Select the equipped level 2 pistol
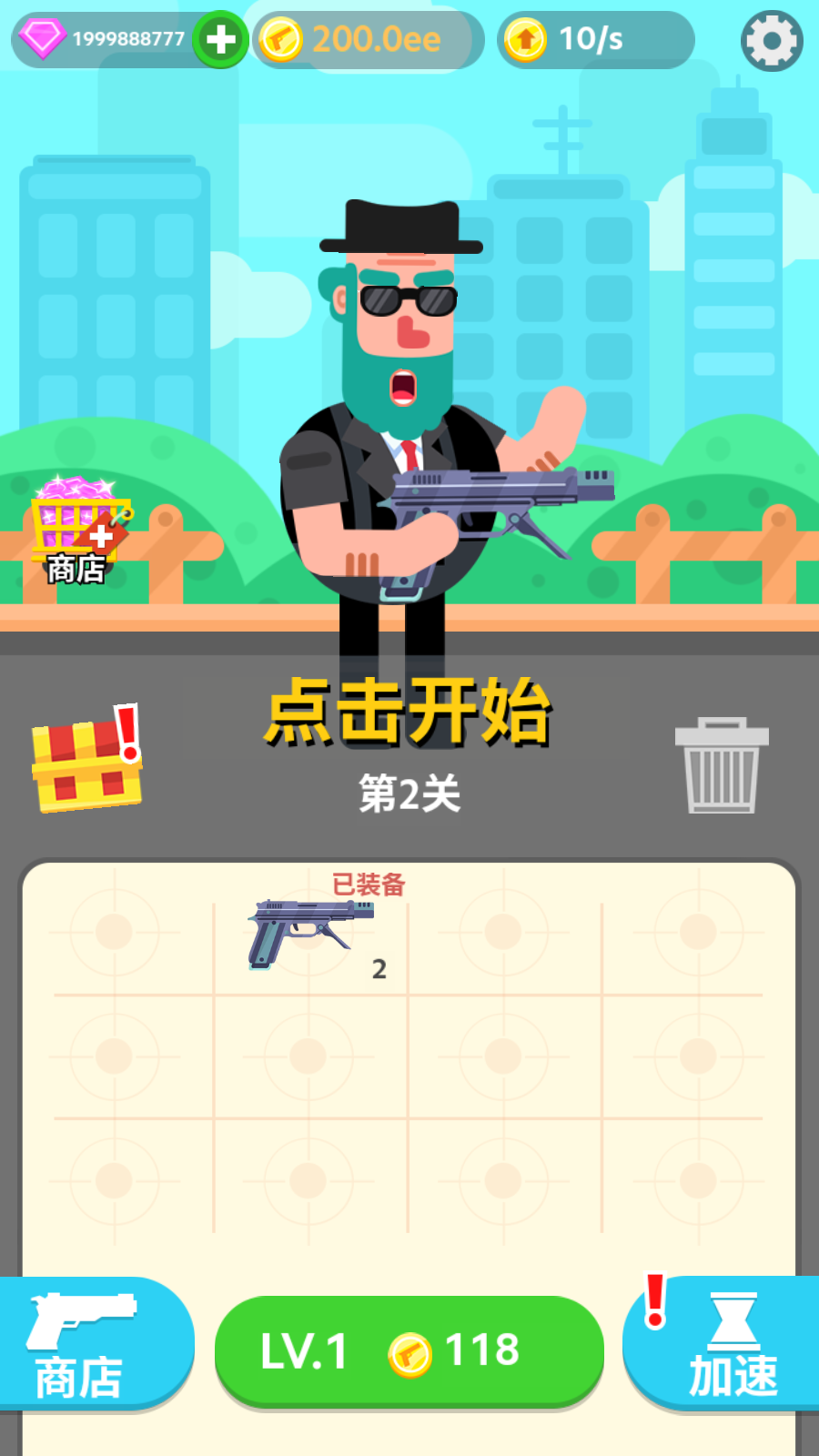This screenshot has width=819, height=1456. (310, 934)
